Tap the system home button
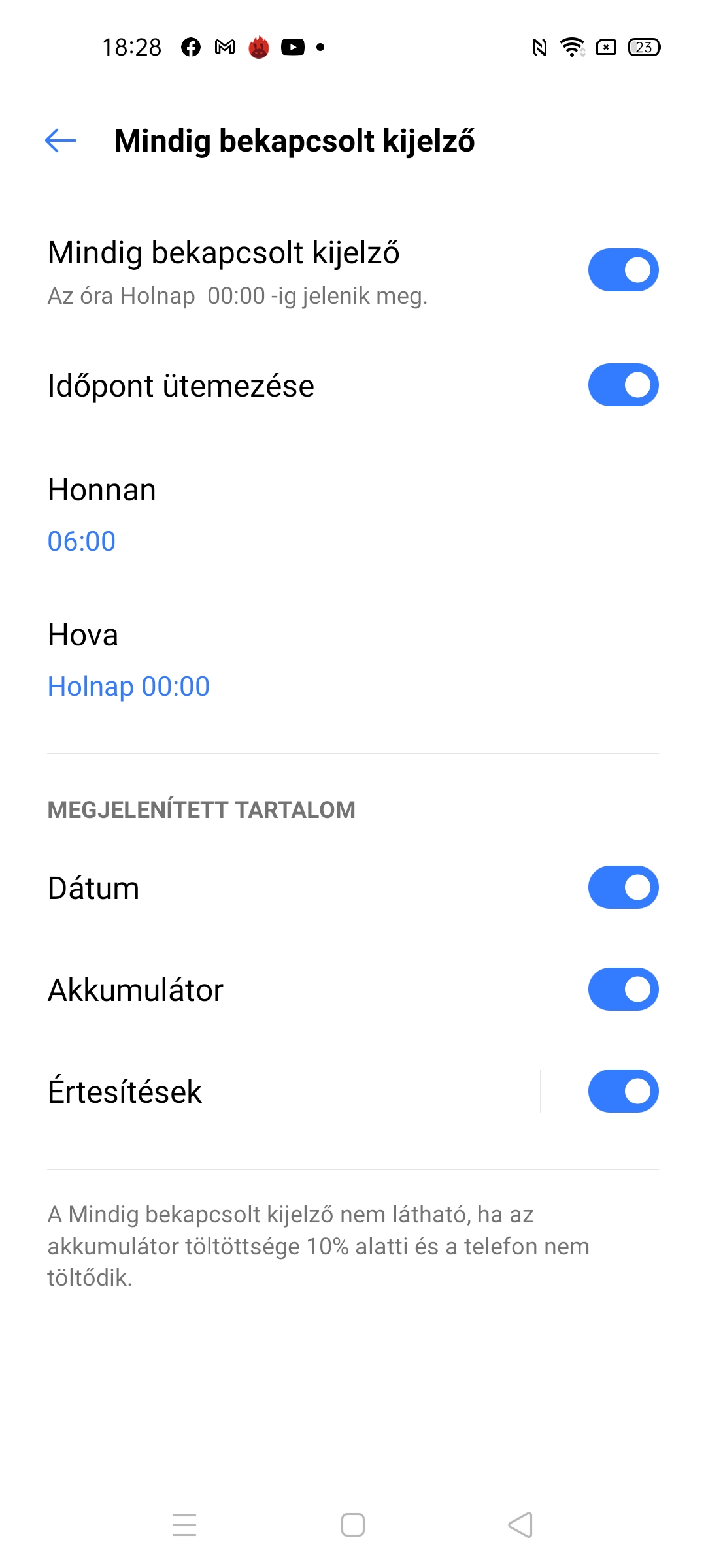This screenshot has width=706, height=1568. pos(353,1525)
